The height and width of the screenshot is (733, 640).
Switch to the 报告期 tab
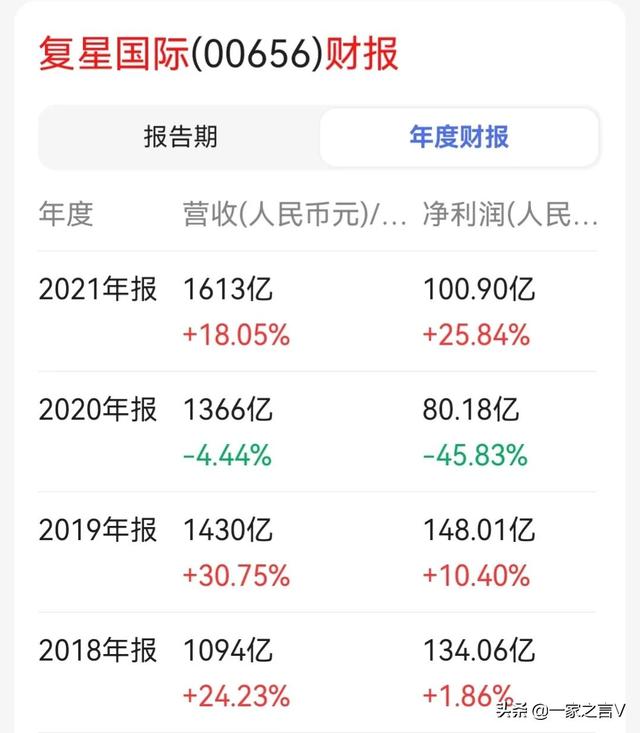(180, 137)
